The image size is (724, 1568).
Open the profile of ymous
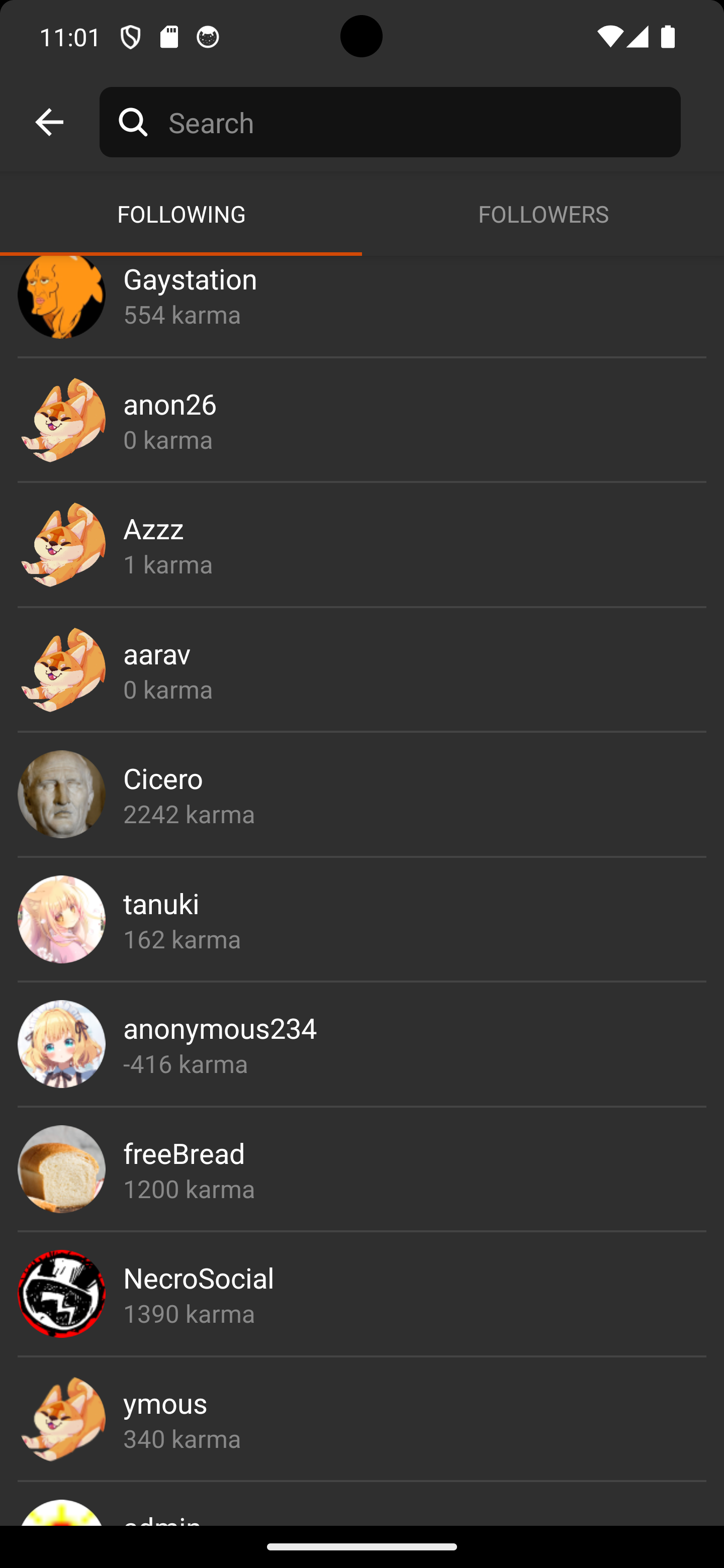[361, 1419]
